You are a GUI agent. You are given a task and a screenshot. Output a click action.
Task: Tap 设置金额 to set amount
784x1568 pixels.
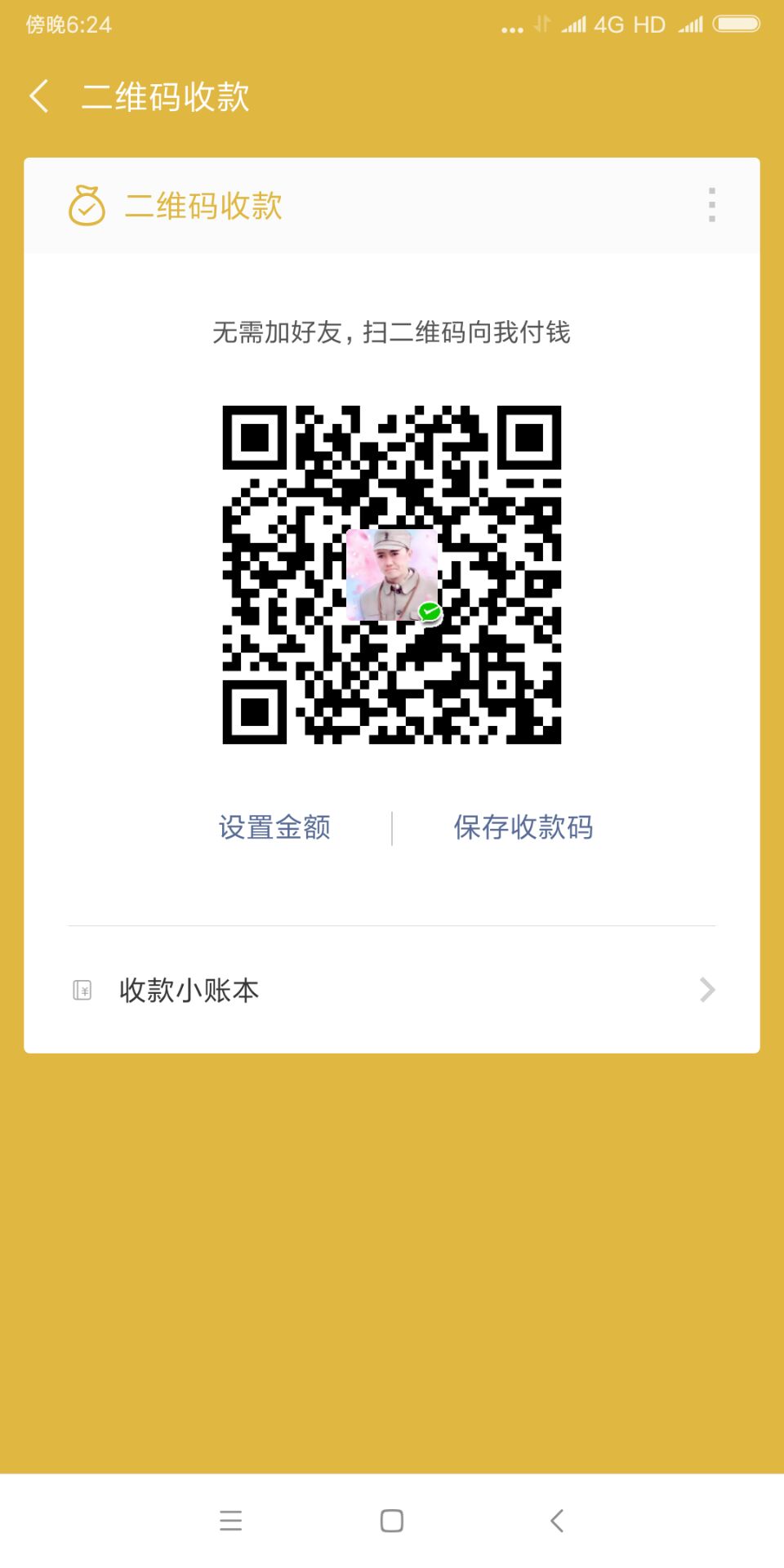274,827
